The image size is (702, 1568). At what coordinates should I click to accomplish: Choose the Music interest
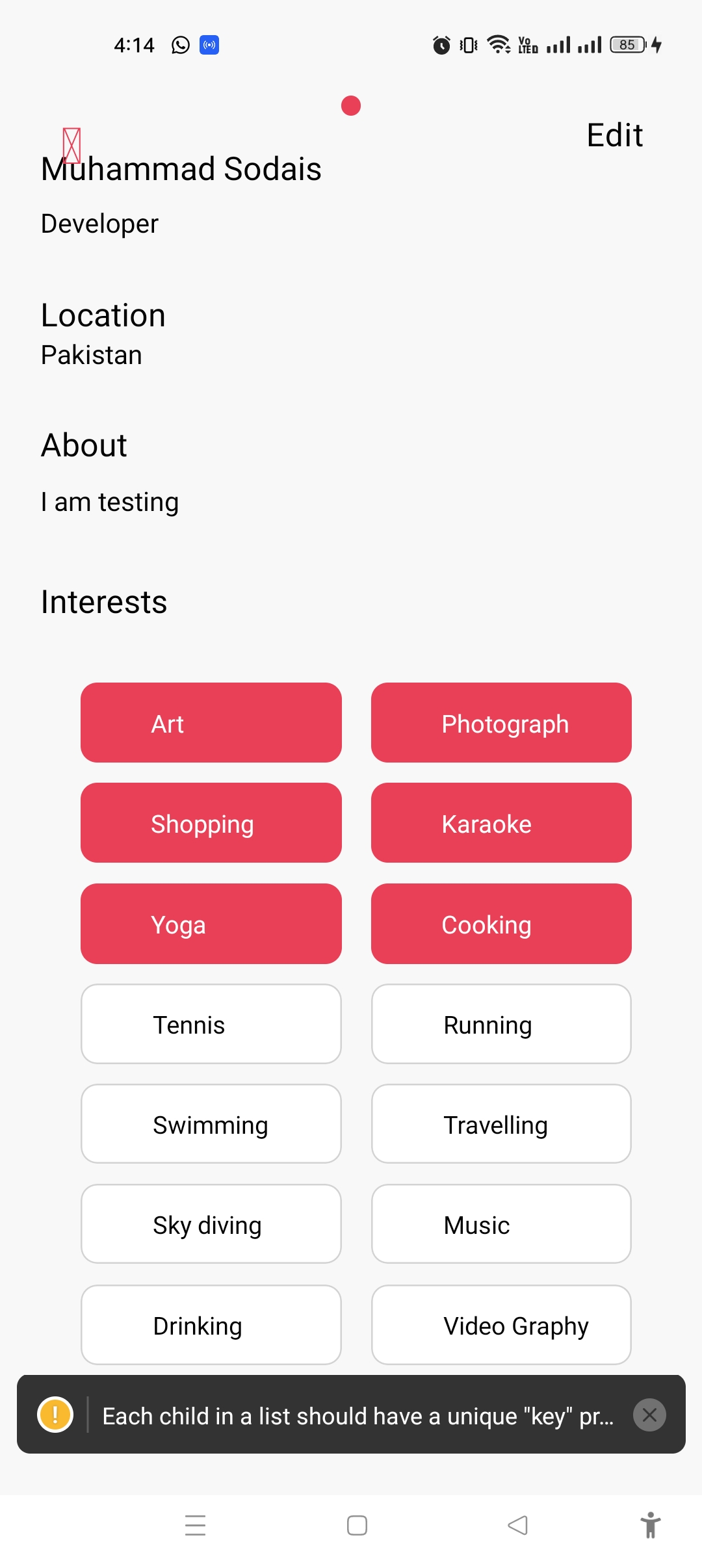501,1224
